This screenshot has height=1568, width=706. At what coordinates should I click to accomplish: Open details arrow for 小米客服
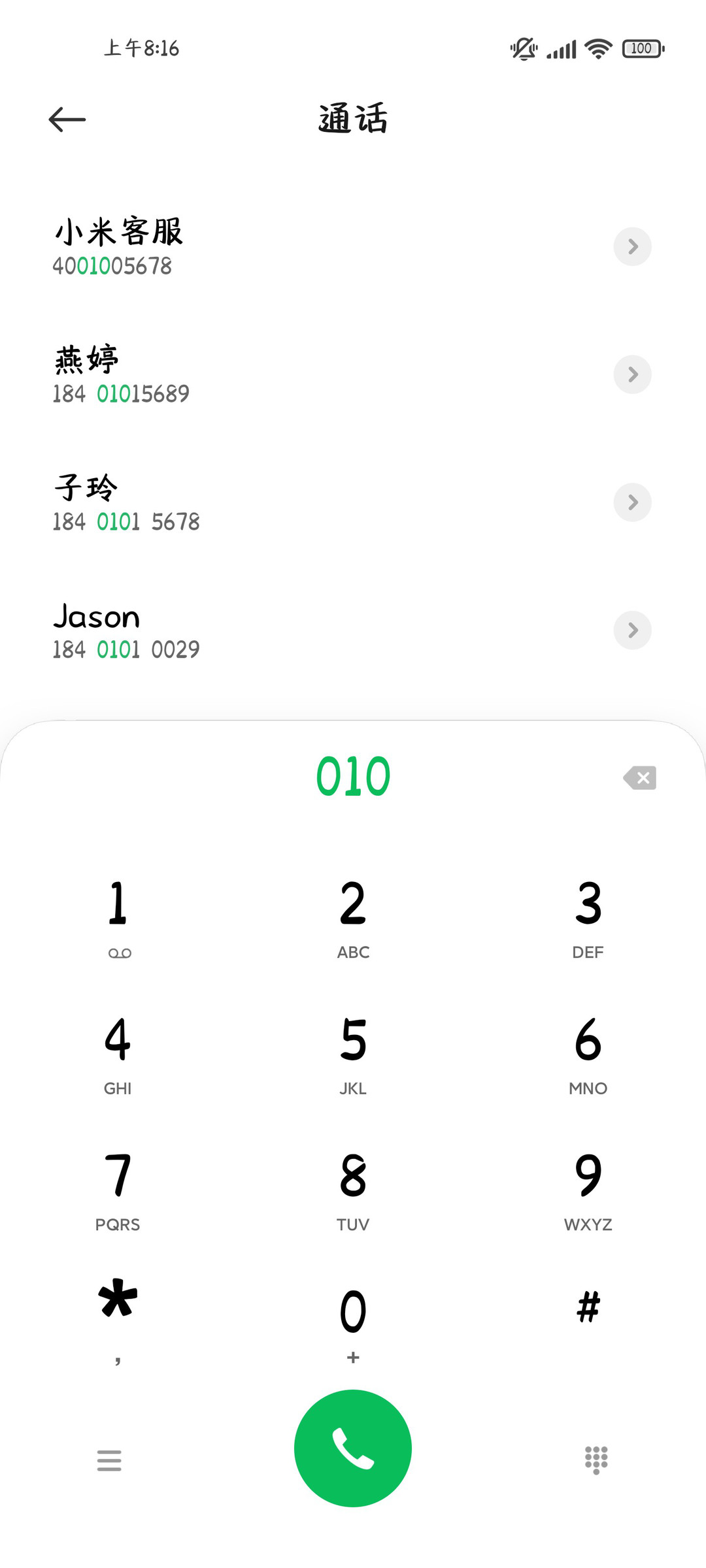632,246
